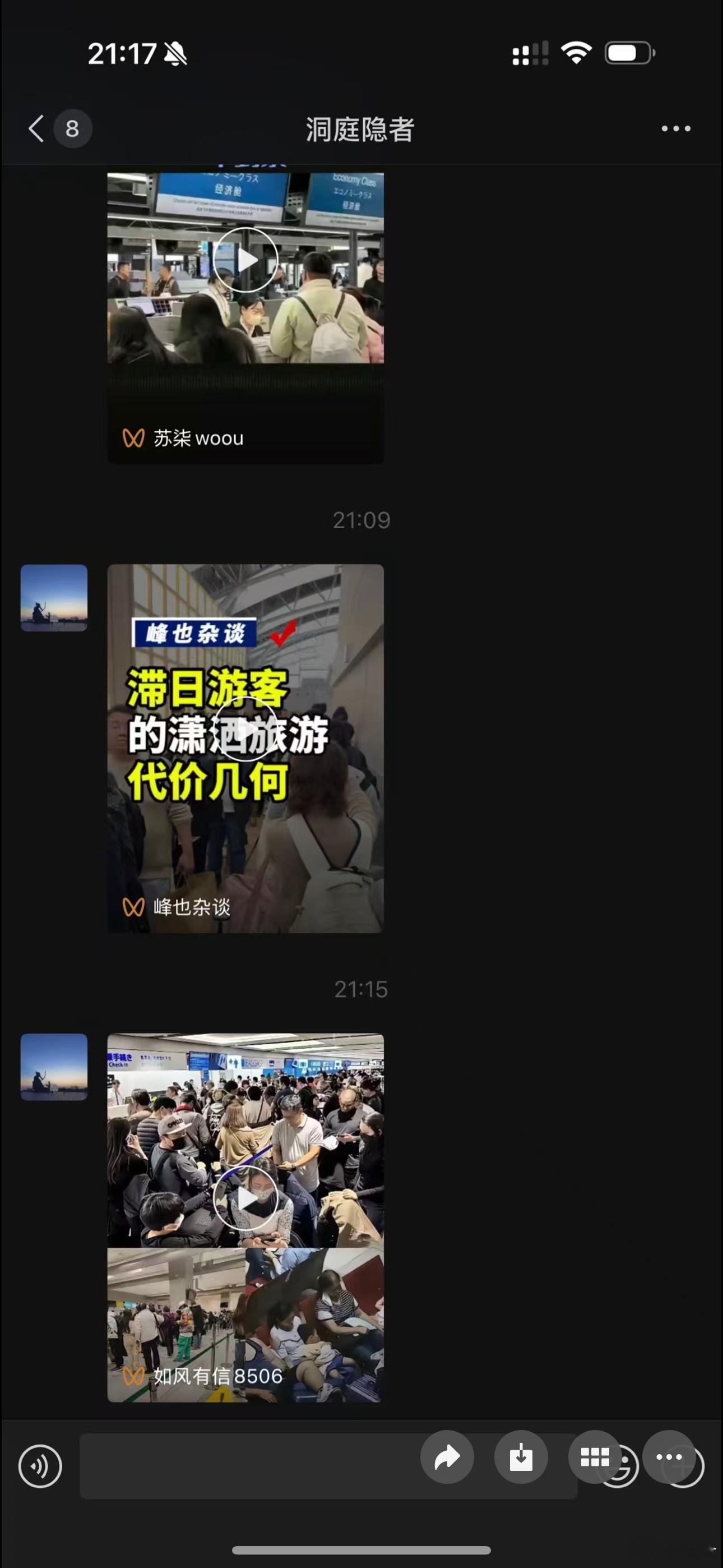The height and width of the screenshot is (1568, 723).
Task: Play the 苏柒woou economy class video
Action: tap(247, 259)
